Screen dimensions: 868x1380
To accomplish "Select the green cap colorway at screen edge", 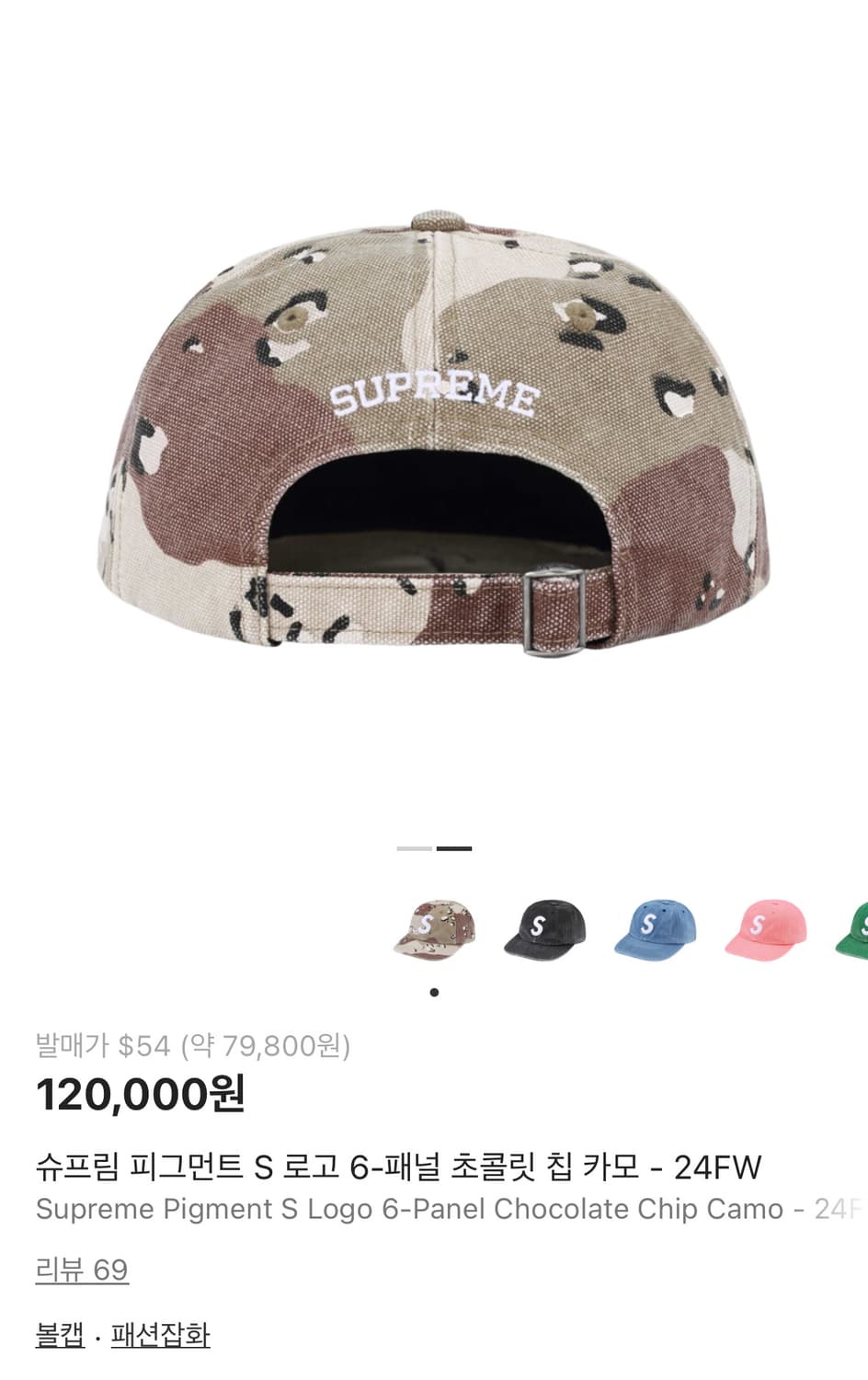I will (x=855, y=929).
